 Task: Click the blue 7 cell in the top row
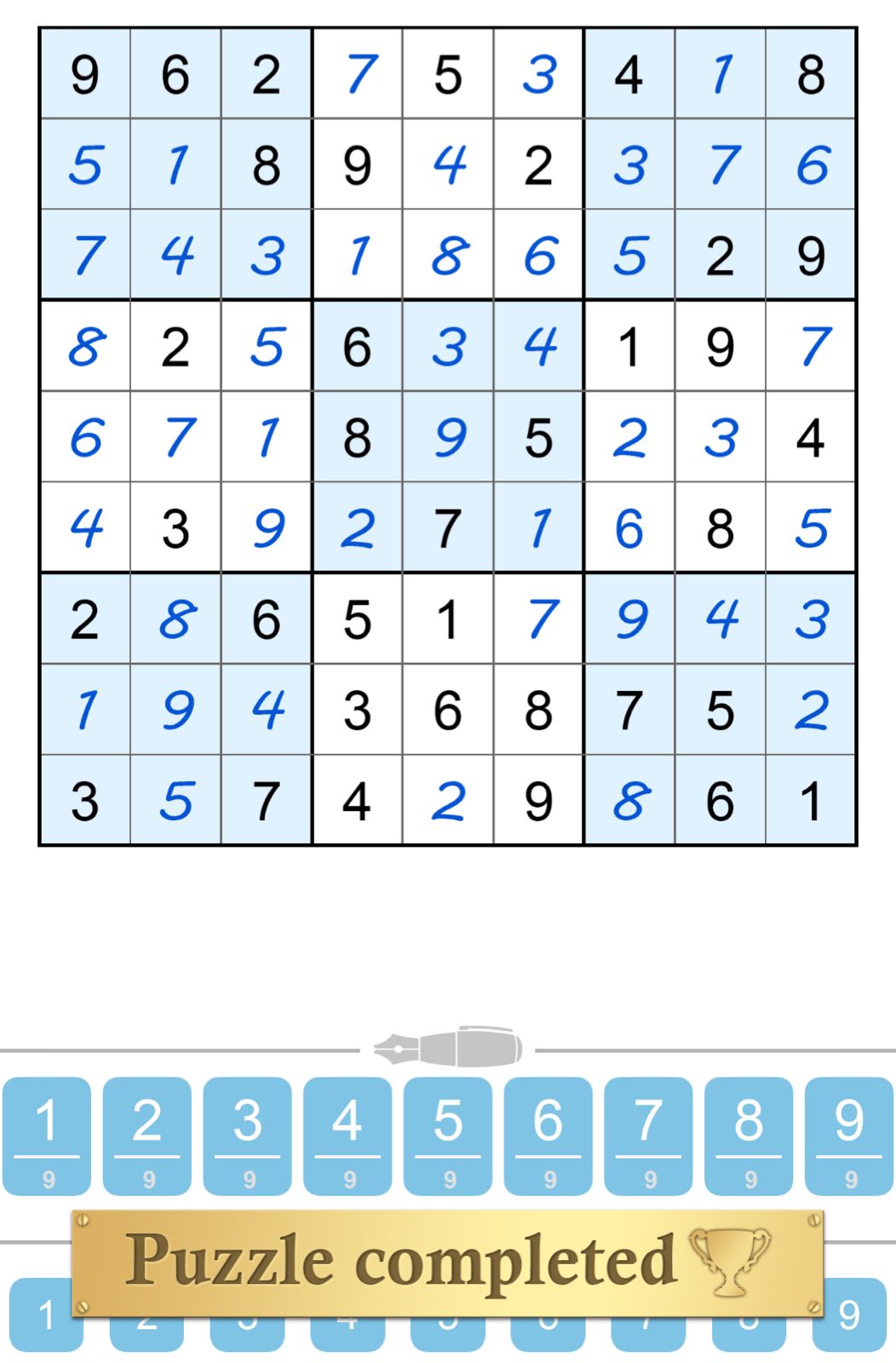click(x=357, y=75)
